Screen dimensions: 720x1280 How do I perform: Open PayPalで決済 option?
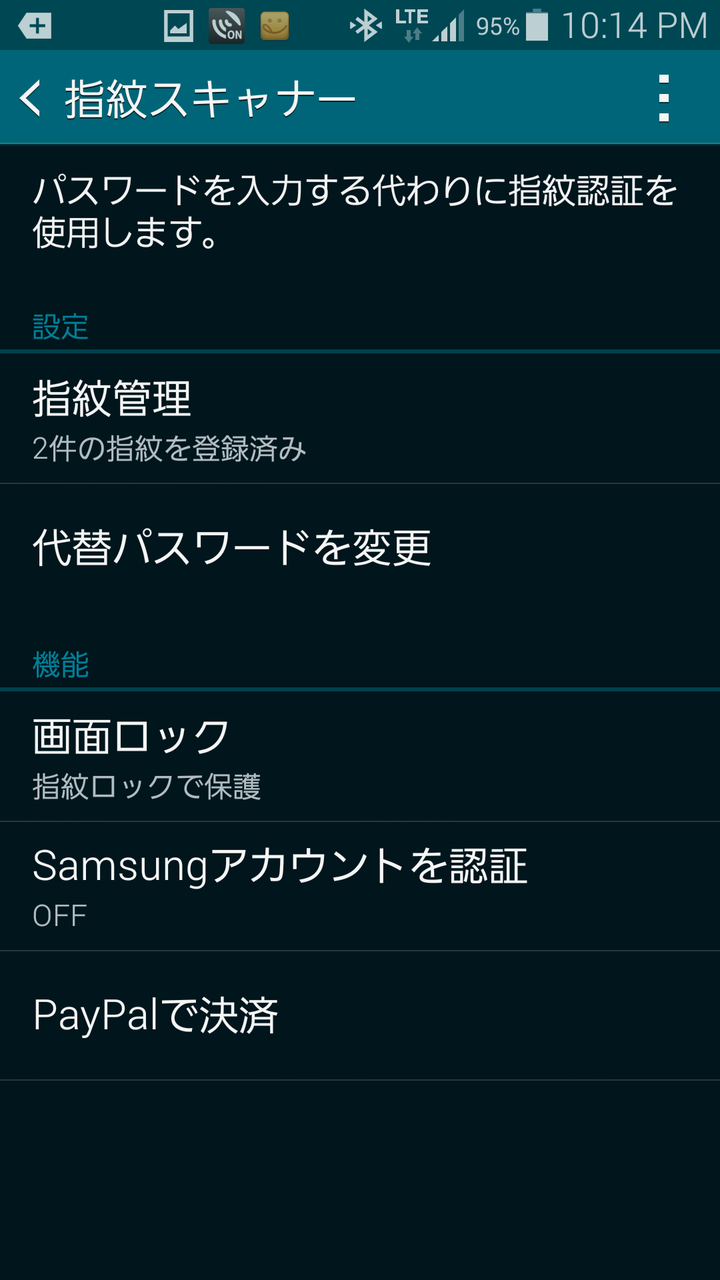(360, 1015)
